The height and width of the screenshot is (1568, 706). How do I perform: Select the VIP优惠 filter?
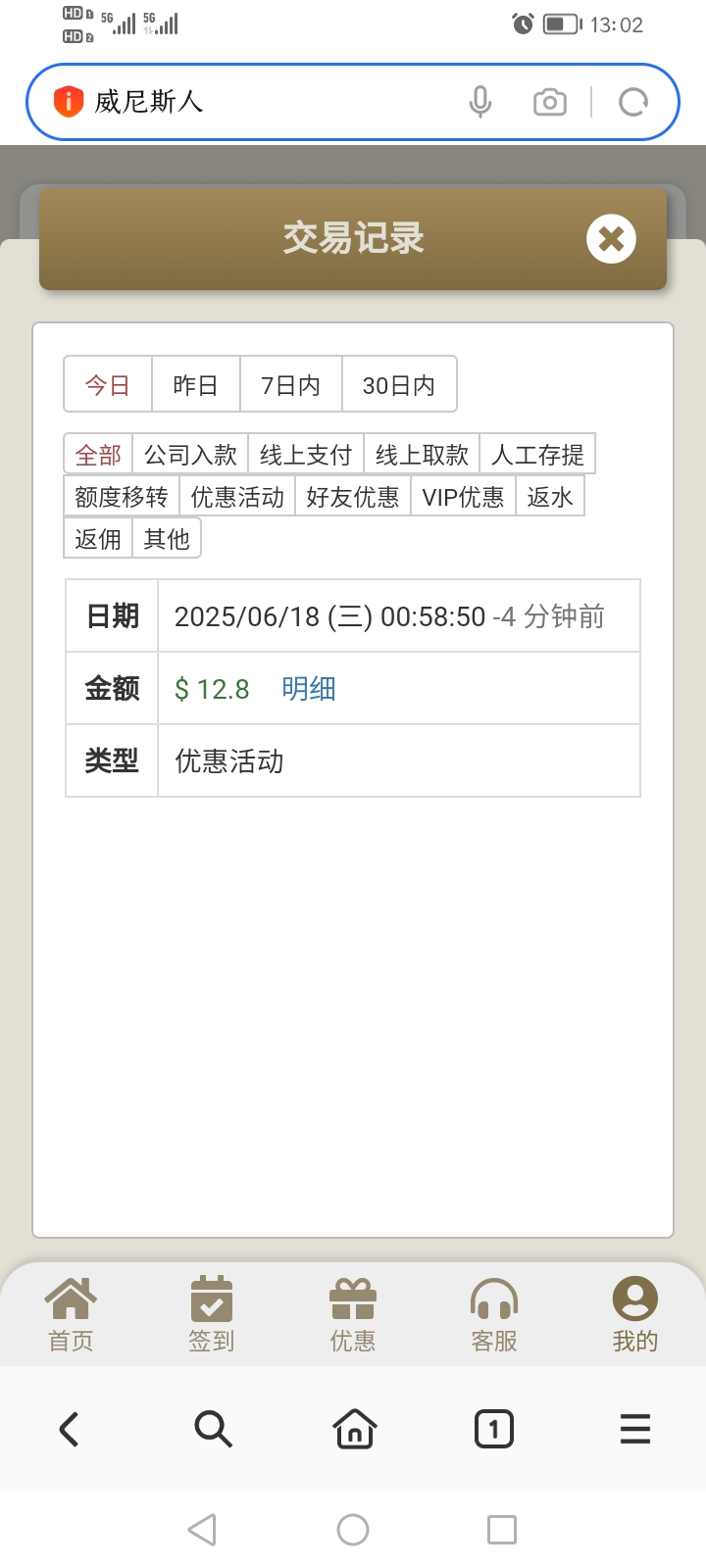pos(463,497)
